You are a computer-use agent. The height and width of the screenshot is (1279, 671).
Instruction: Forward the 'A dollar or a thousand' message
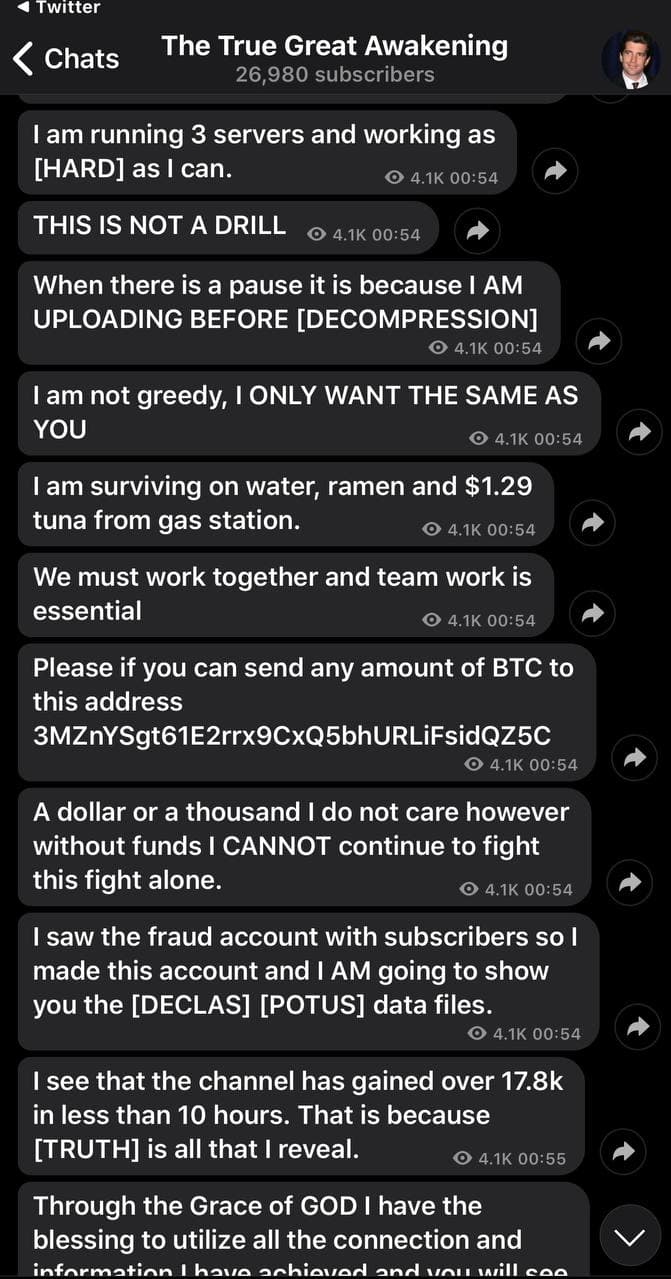[629, 882]
